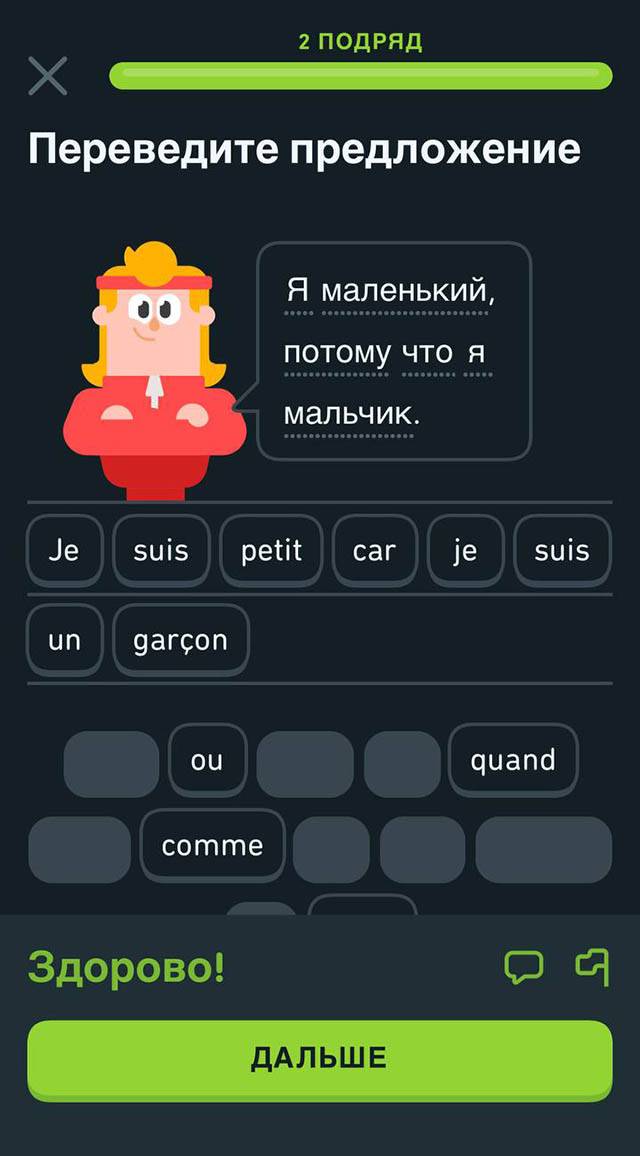
Task: Close the lesson with the X icon
Action: (48, 76)
